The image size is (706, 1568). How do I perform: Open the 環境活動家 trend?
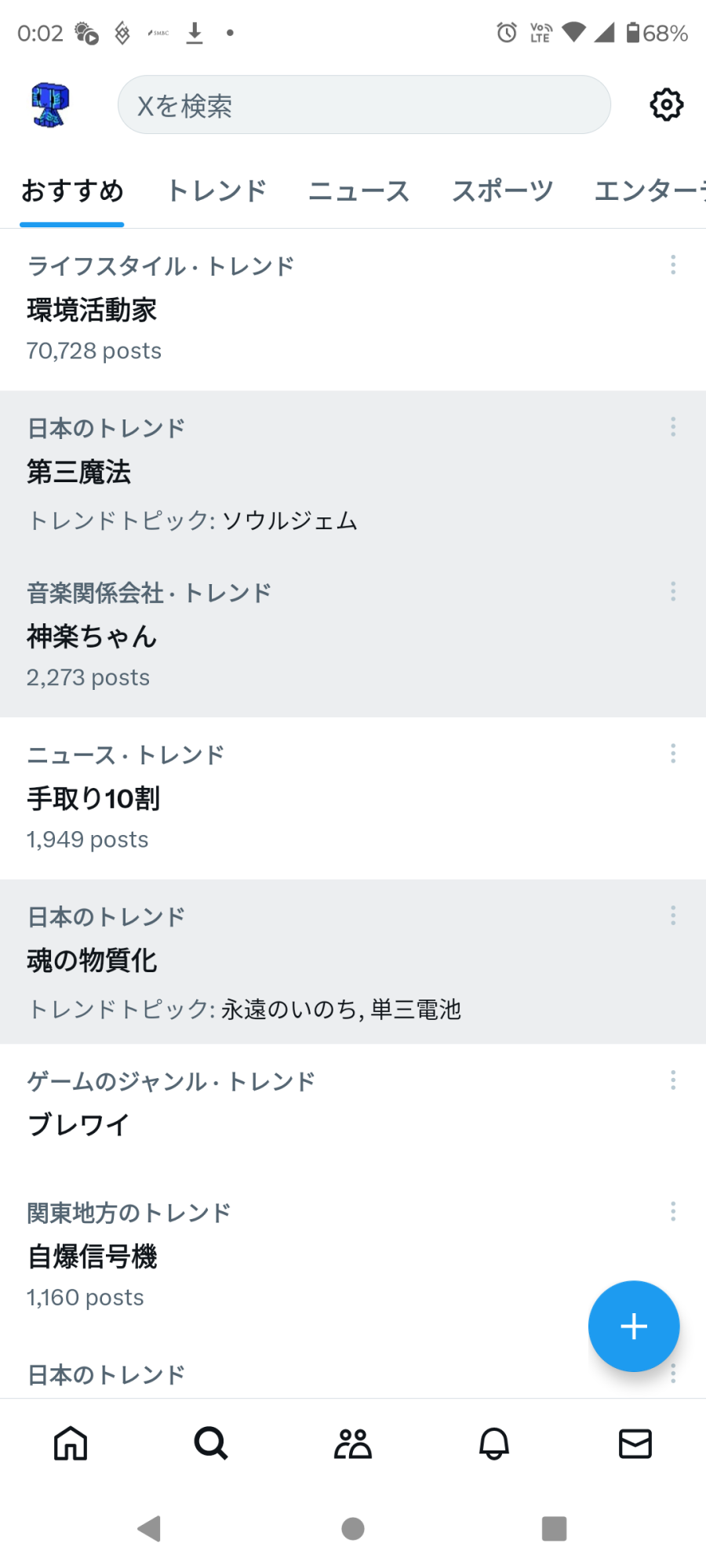[93, 310]
